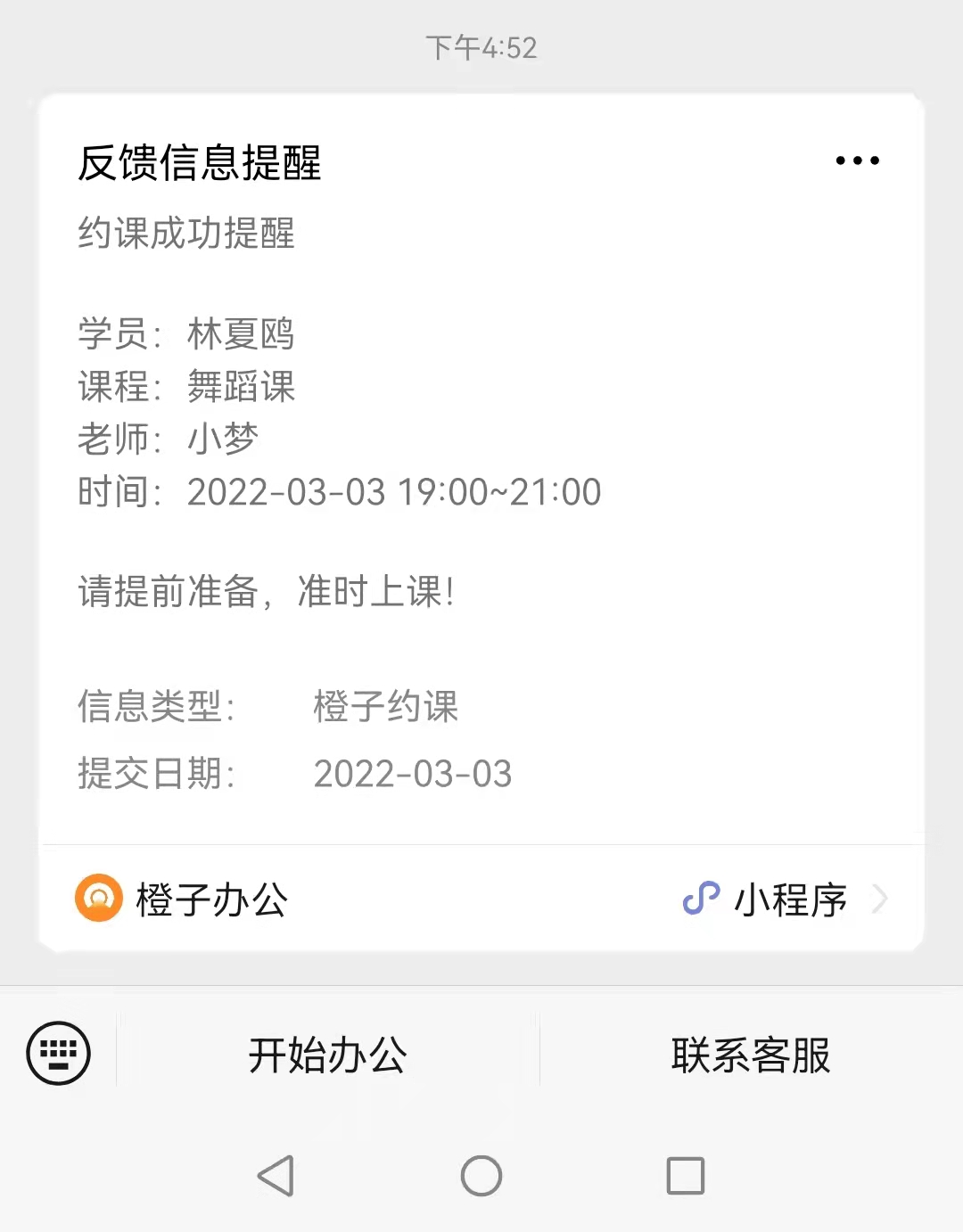Show recent apps with the square button
The width and height of the screenshot is (963, 1232).
(x=686, y=1176)
